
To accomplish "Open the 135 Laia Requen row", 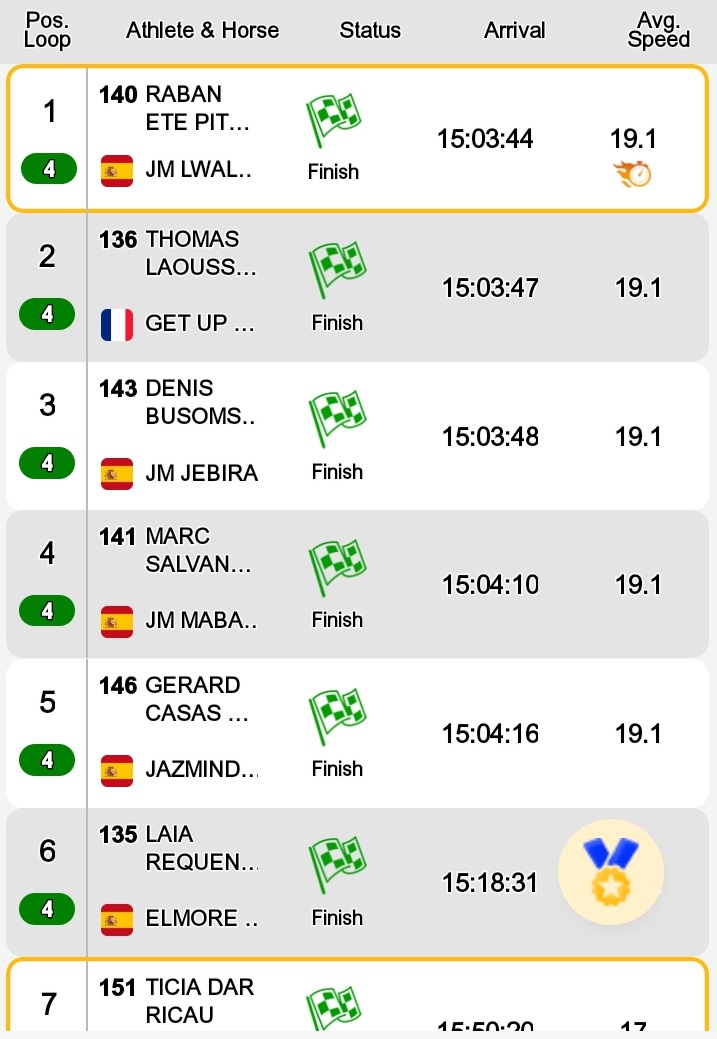I will click(x=358, y=882).
